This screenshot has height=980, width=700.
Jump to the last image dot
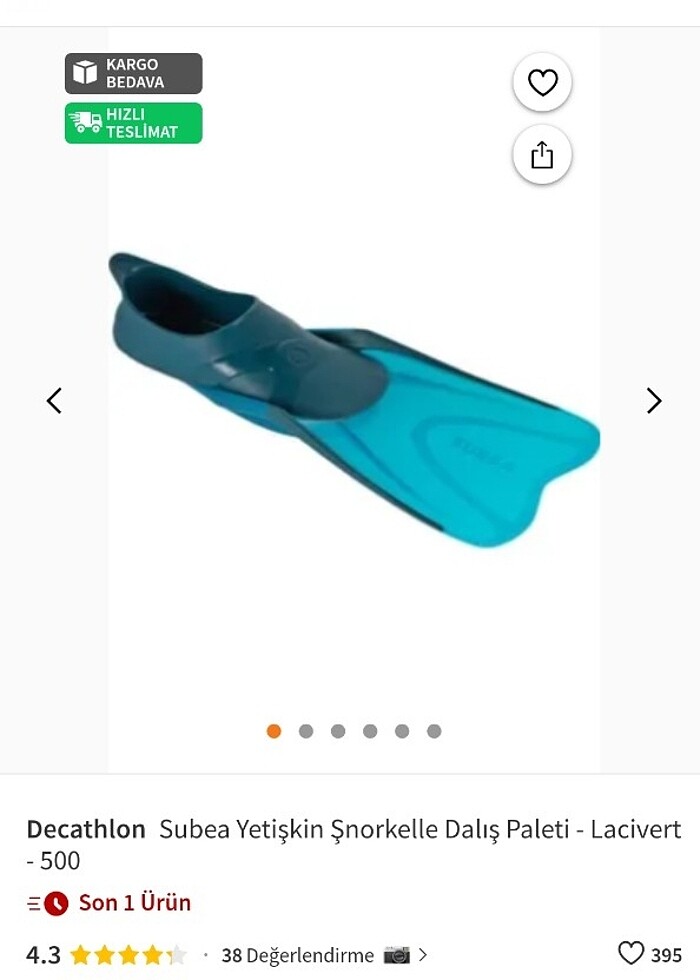[x=434, y=731]
